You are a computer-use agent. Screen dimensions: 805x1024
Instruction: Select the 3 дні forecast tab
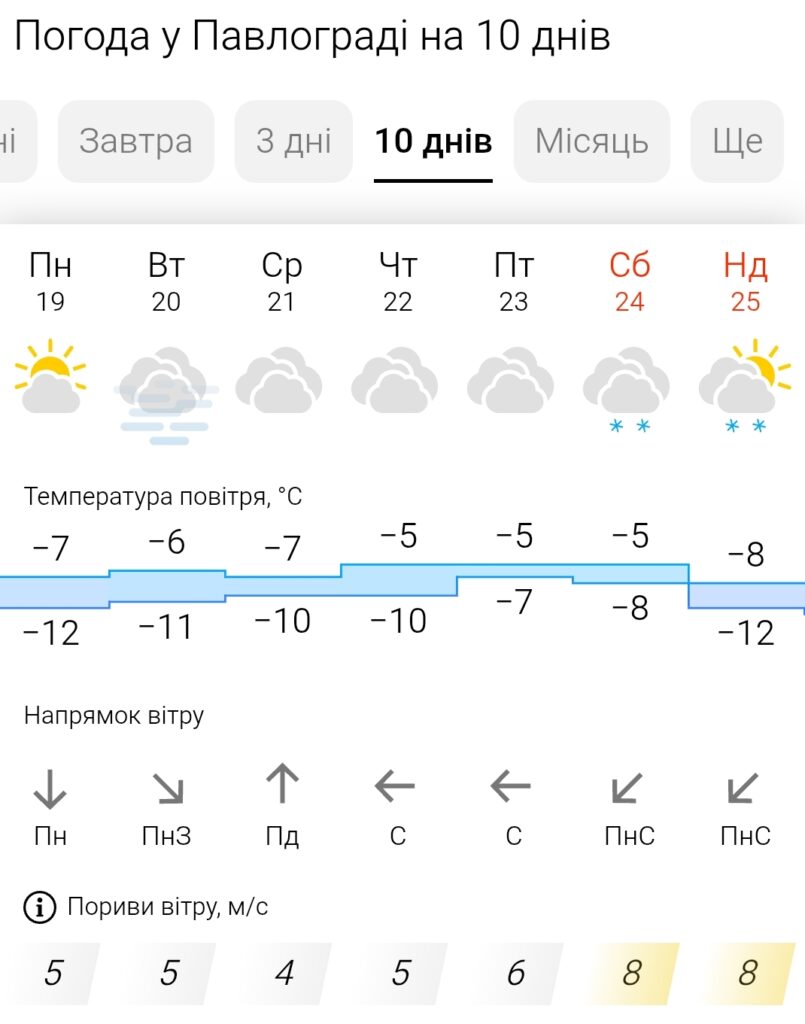pyautogui.click(x=293, y=141)
